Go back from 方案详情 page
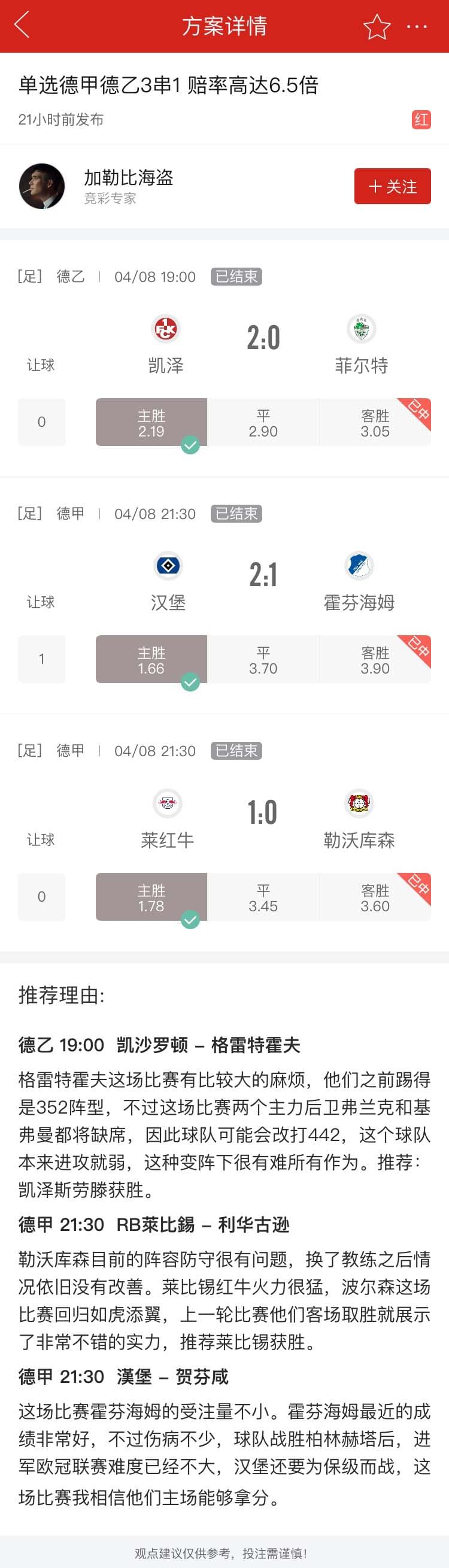 click(x=22, y=26)
